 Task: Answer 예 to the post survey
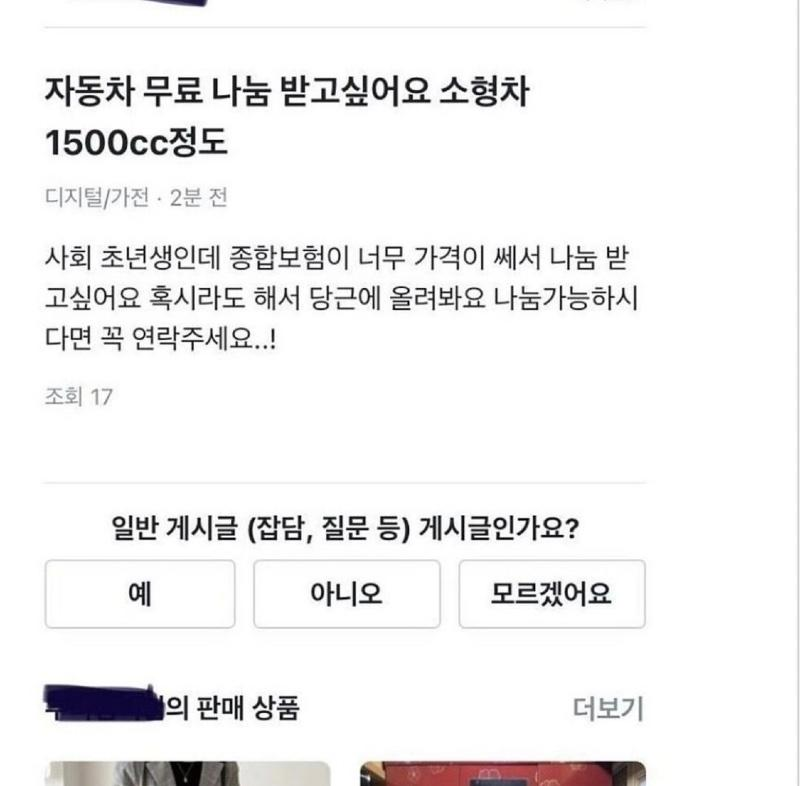point(140,594)
